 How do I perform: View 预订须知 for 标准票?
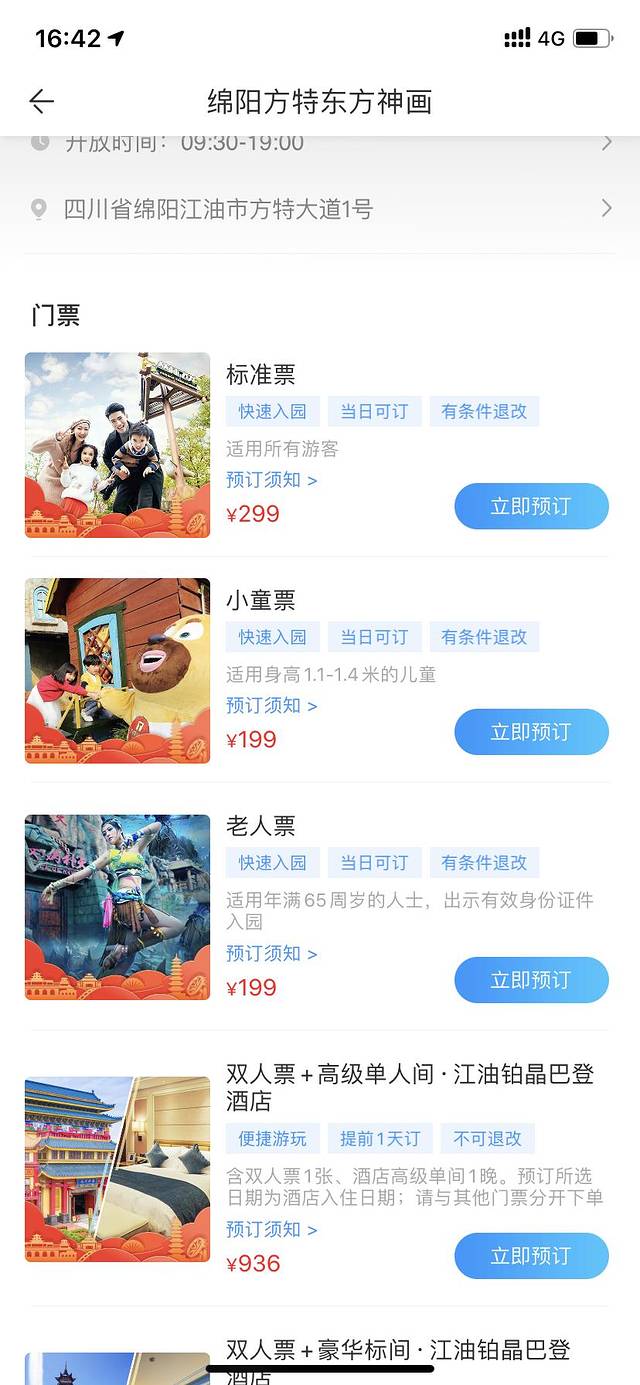tap(271, 480)
